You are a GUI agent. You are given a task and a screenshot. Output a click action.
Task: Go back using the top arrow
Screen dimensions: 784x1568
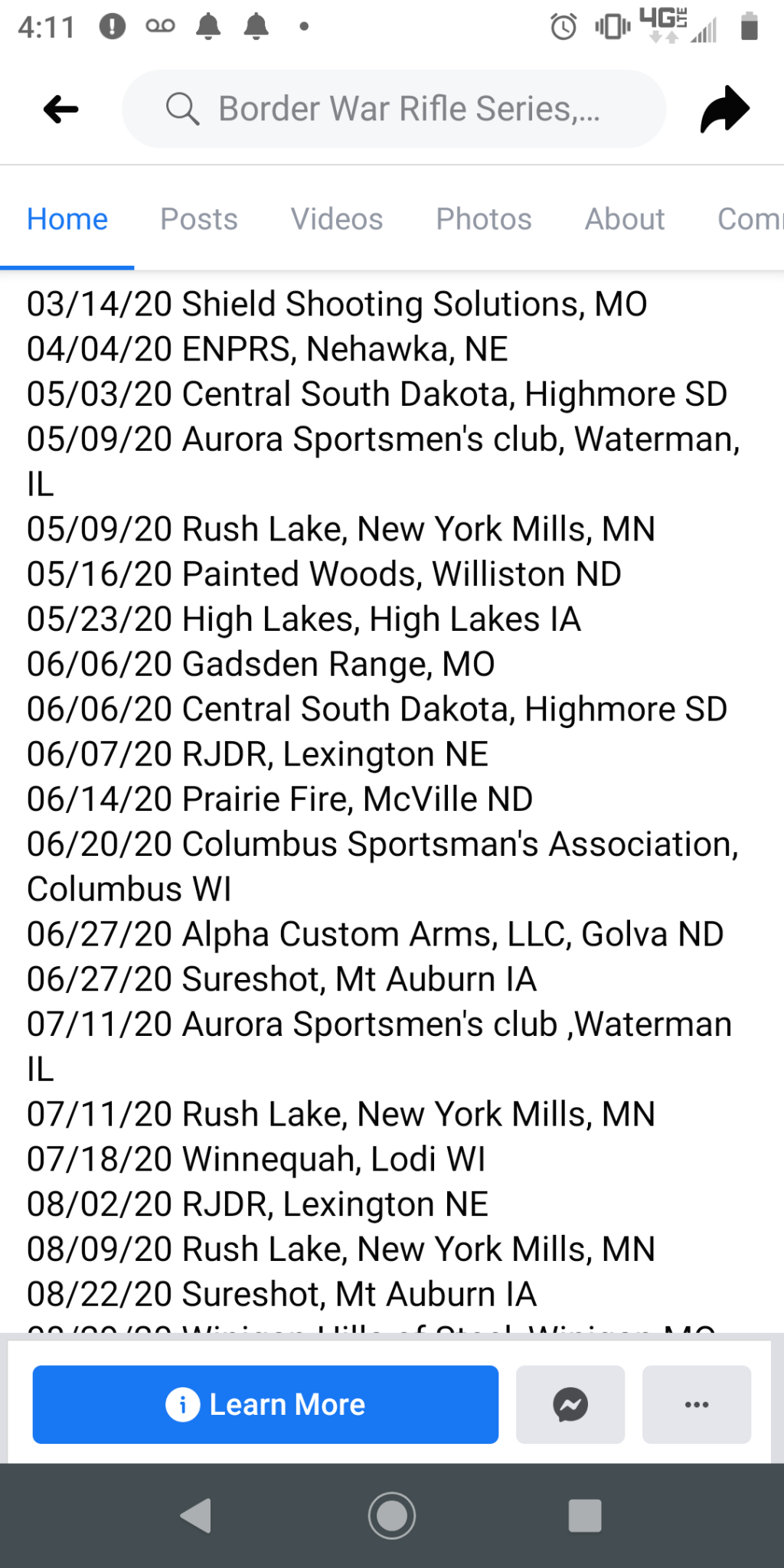(x=61, y=109)
